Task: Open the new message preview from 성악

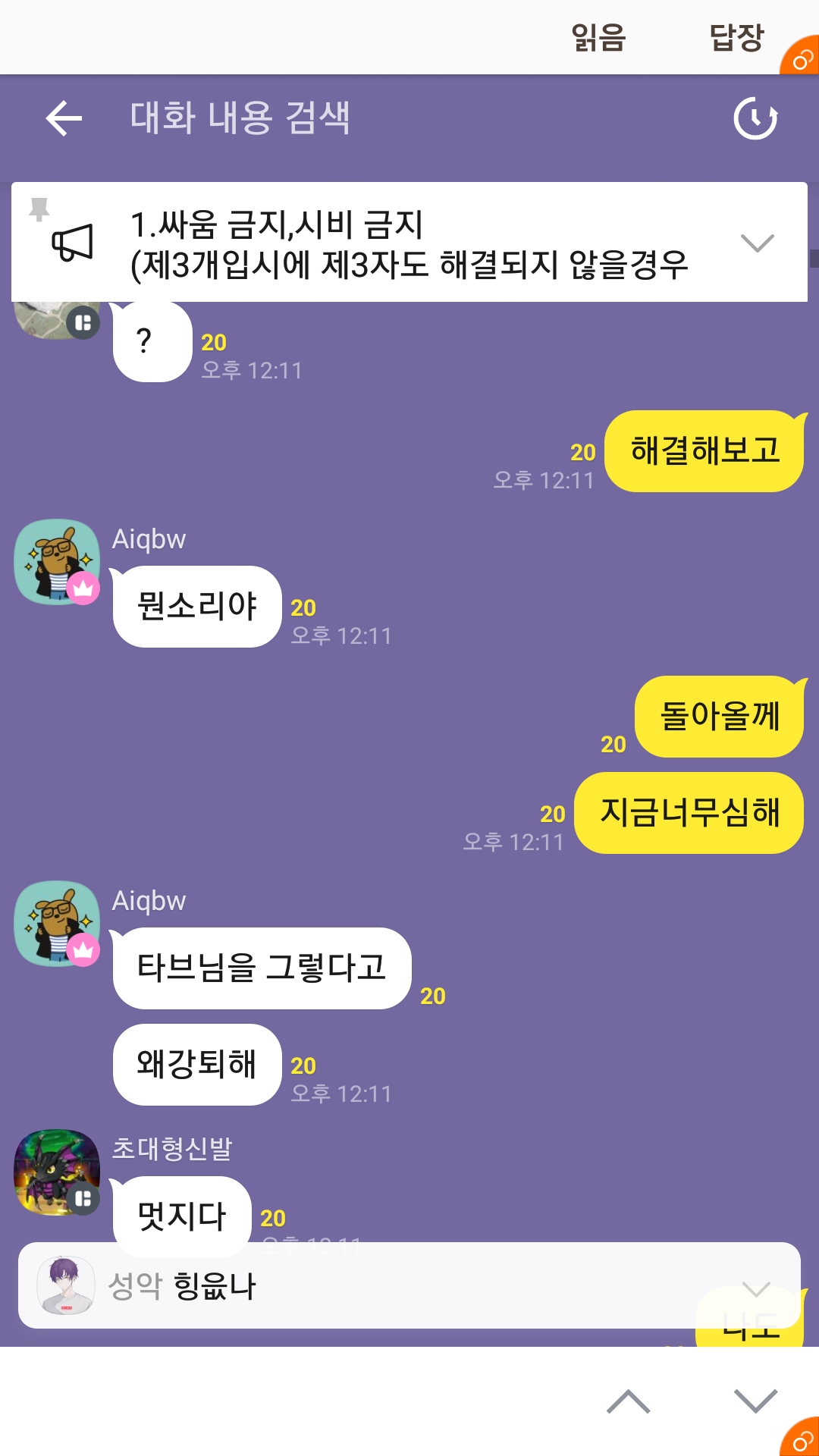Action: (x=409, y=1285)
